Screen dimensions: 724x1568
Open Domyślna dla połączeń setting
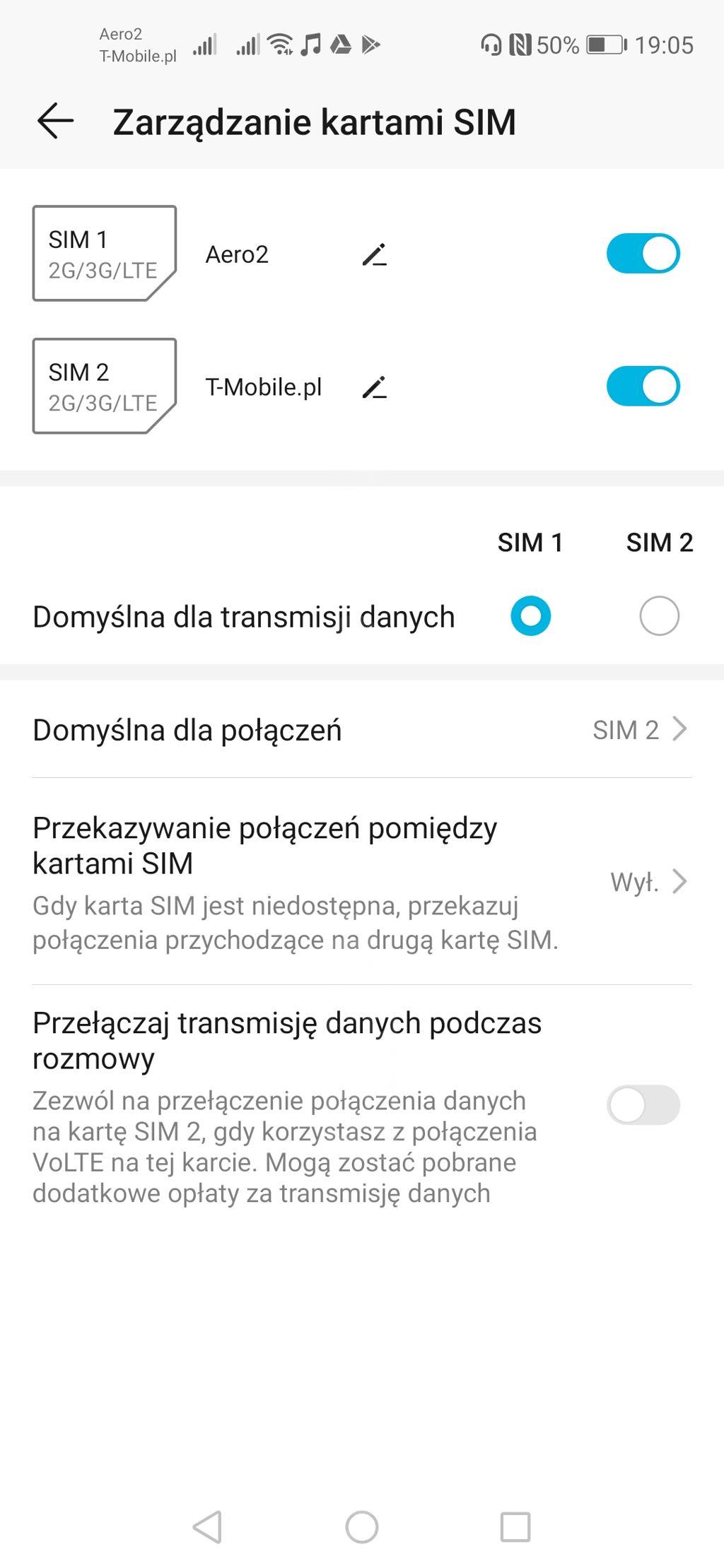(362, 730)
